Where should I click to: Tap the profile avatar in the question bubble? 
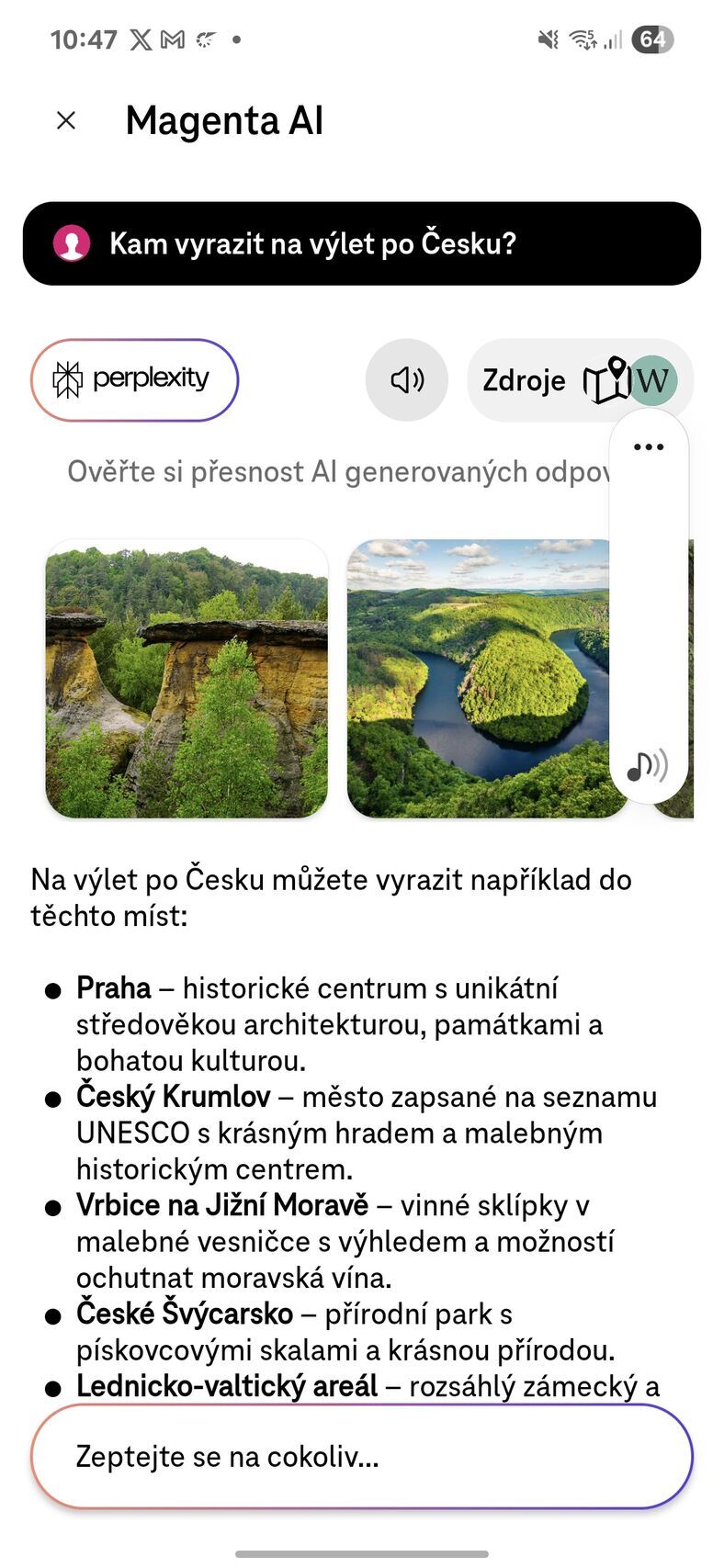pyautogui.click(x=72, y=243)
